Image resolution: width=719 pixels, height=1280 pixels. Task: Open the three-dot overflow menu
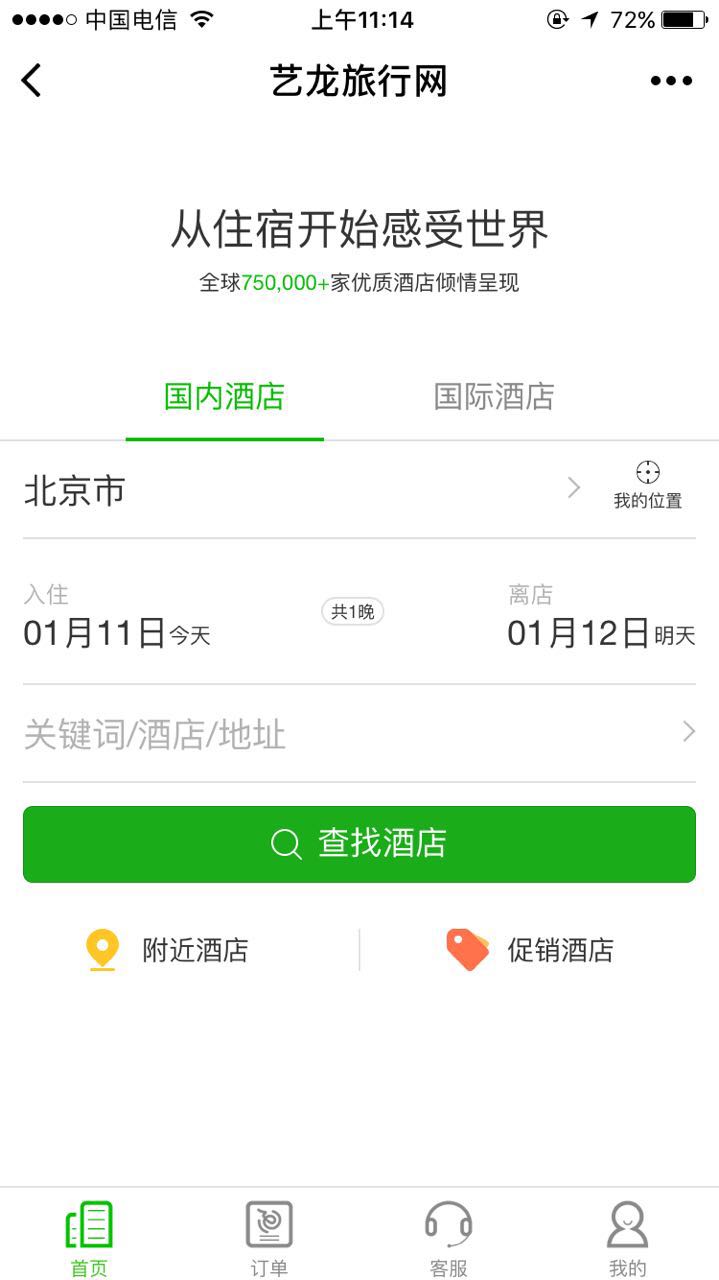click(x=671, y=81)
